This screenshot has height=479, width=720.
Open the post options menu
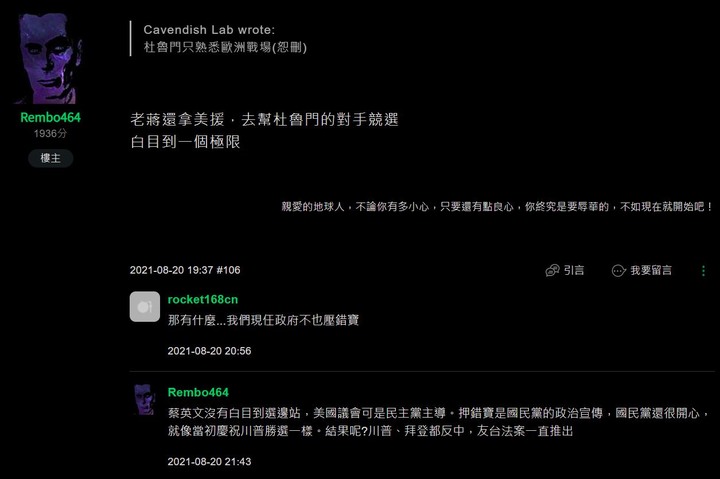(x=704, y=270)
